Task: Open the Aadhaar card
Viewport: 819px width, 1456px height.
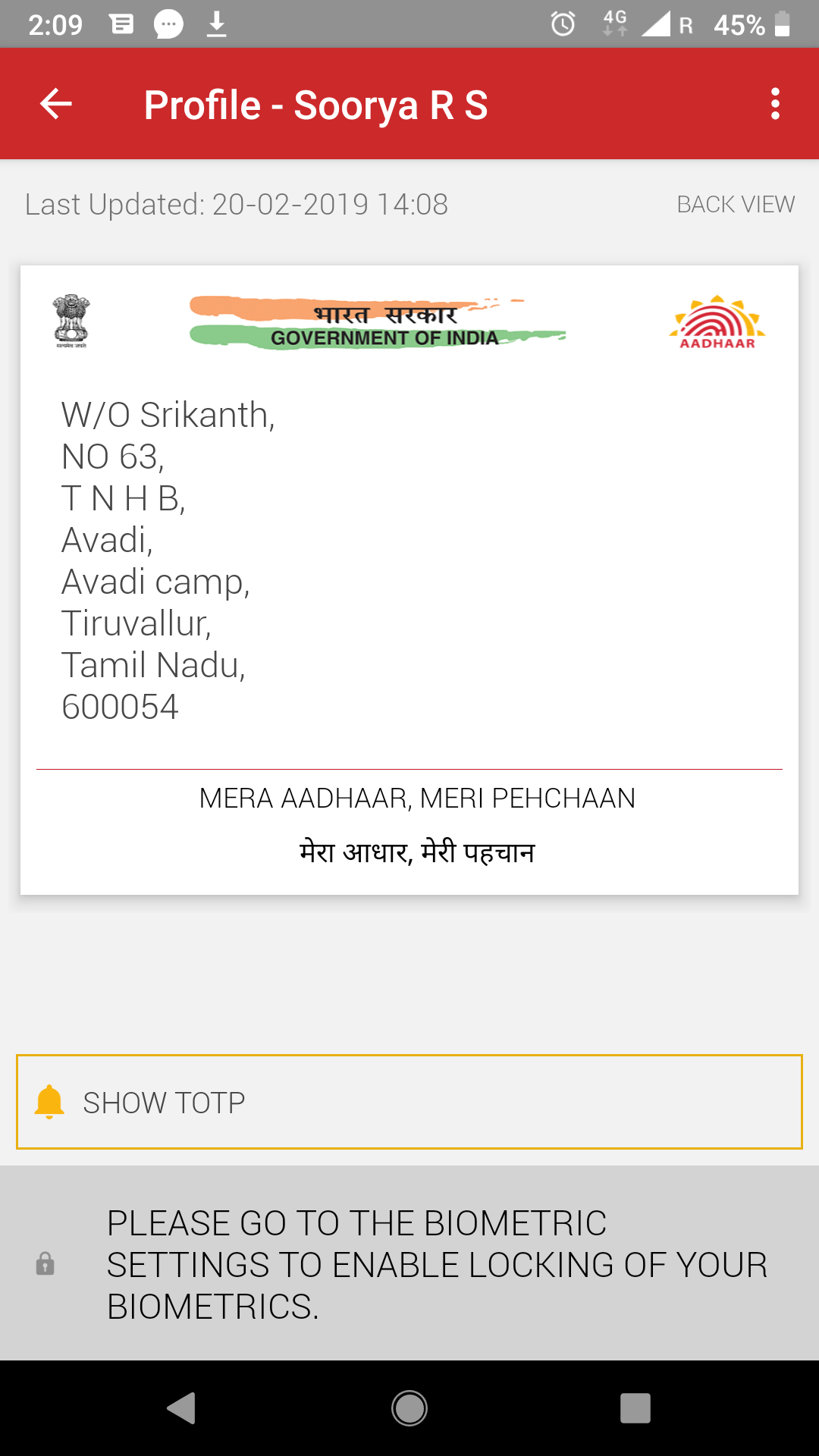Action: (409, 580)
